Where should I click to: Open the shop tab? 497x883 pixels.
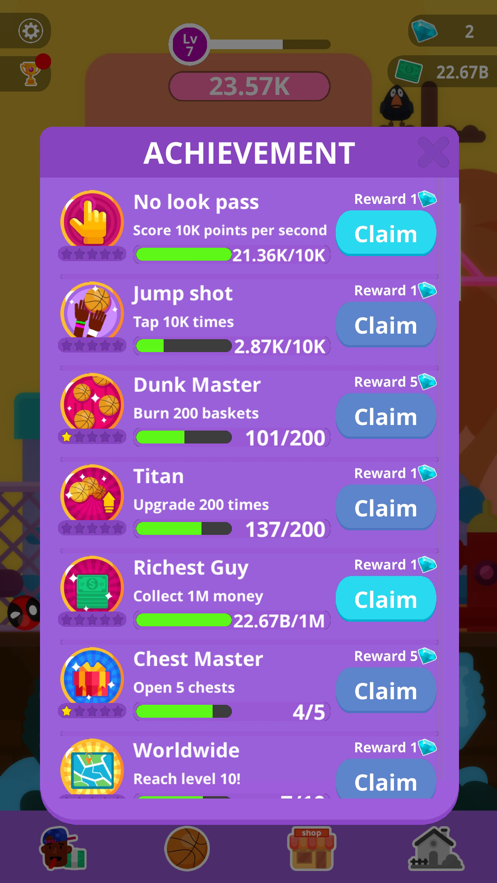311,849
